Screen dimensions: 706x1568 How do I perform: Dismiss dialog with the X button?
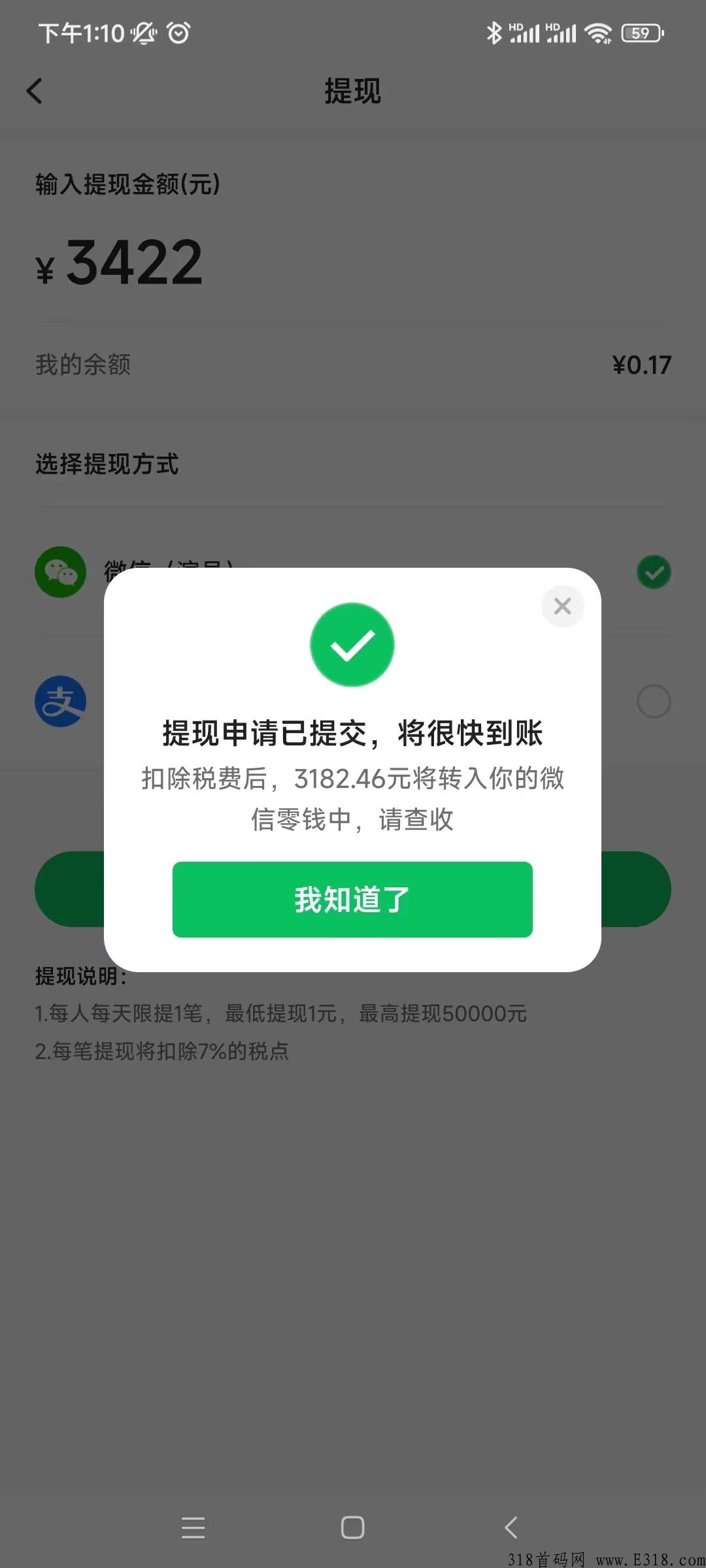coord(563,607)
